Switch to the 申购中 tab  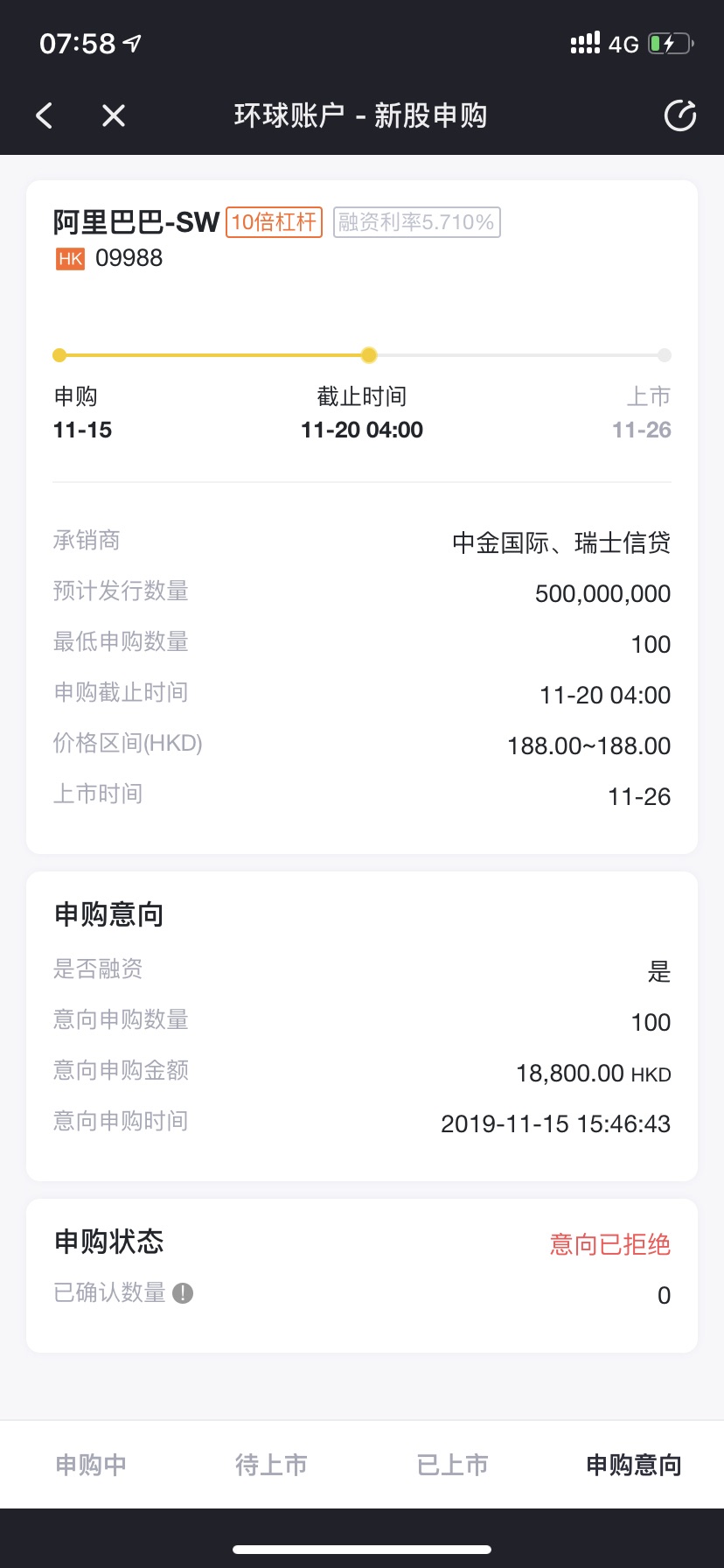point(91,1465)
